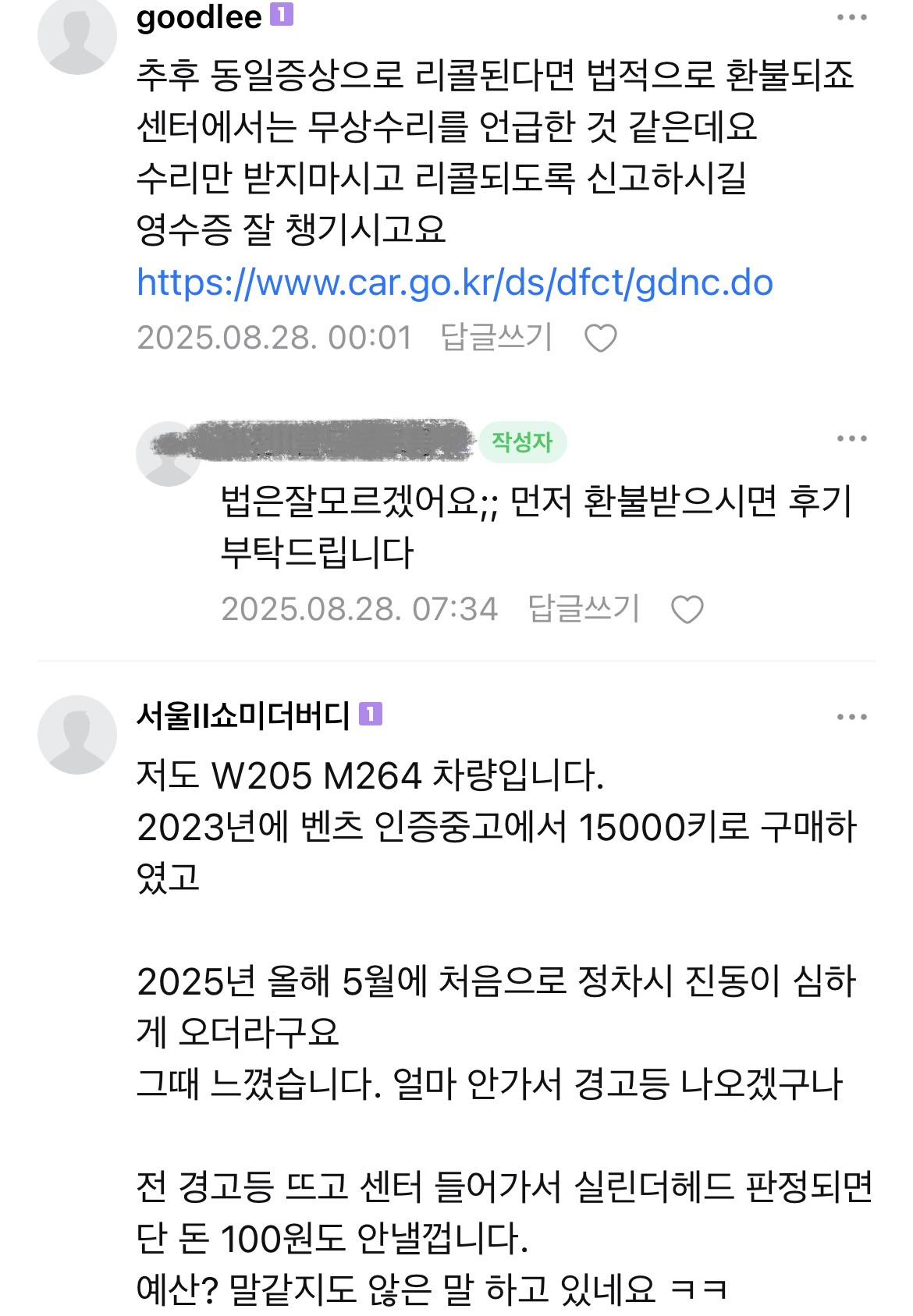Viewport: 913px width, 1316px height.
Task: Like the 작성자 reply posted at 07:34
Action: [x=687, y=610]
